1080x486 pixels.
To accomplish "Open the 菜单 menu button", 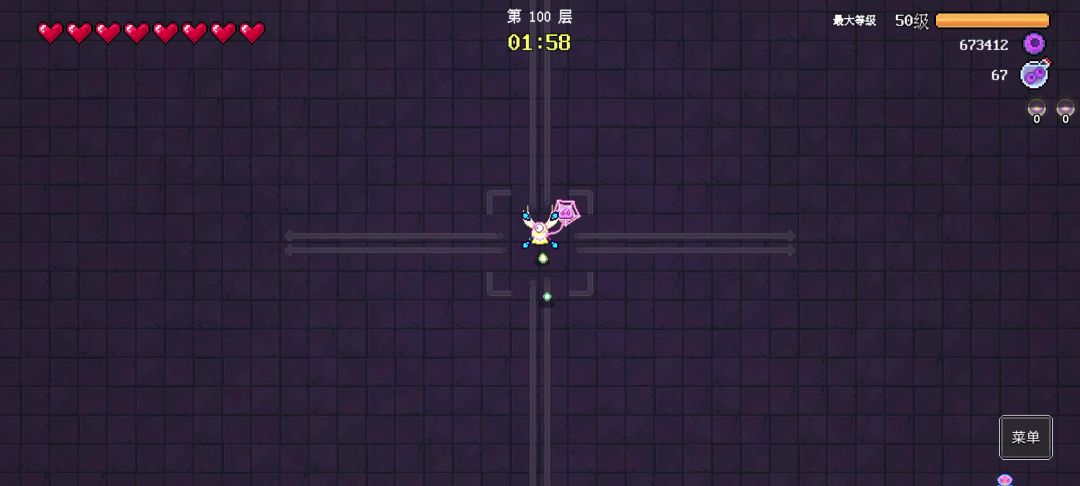I will pos(1025,437).
